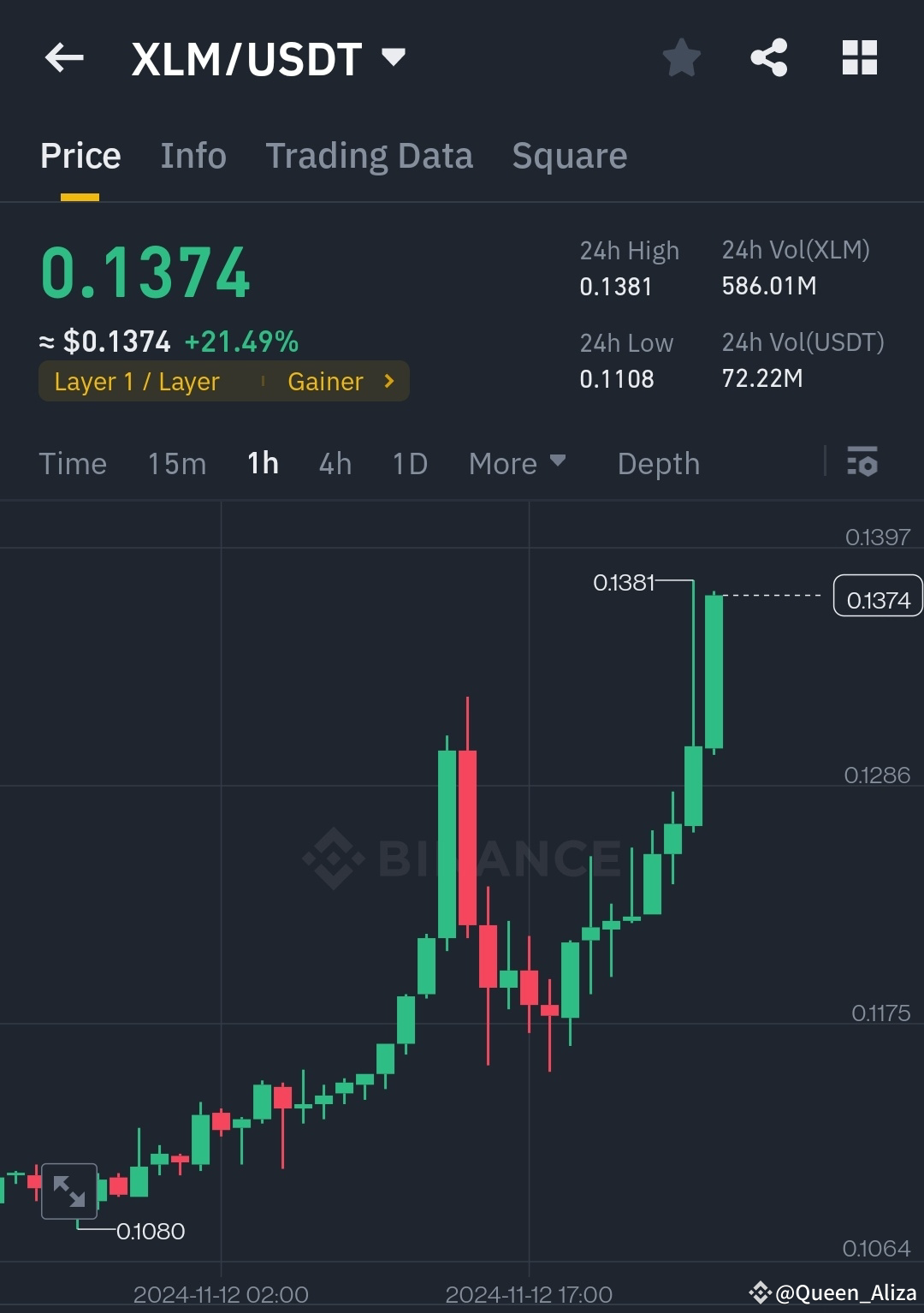Click the back arrow to exit chart
The image size is (924, 1313).
(x=64, y=57)
